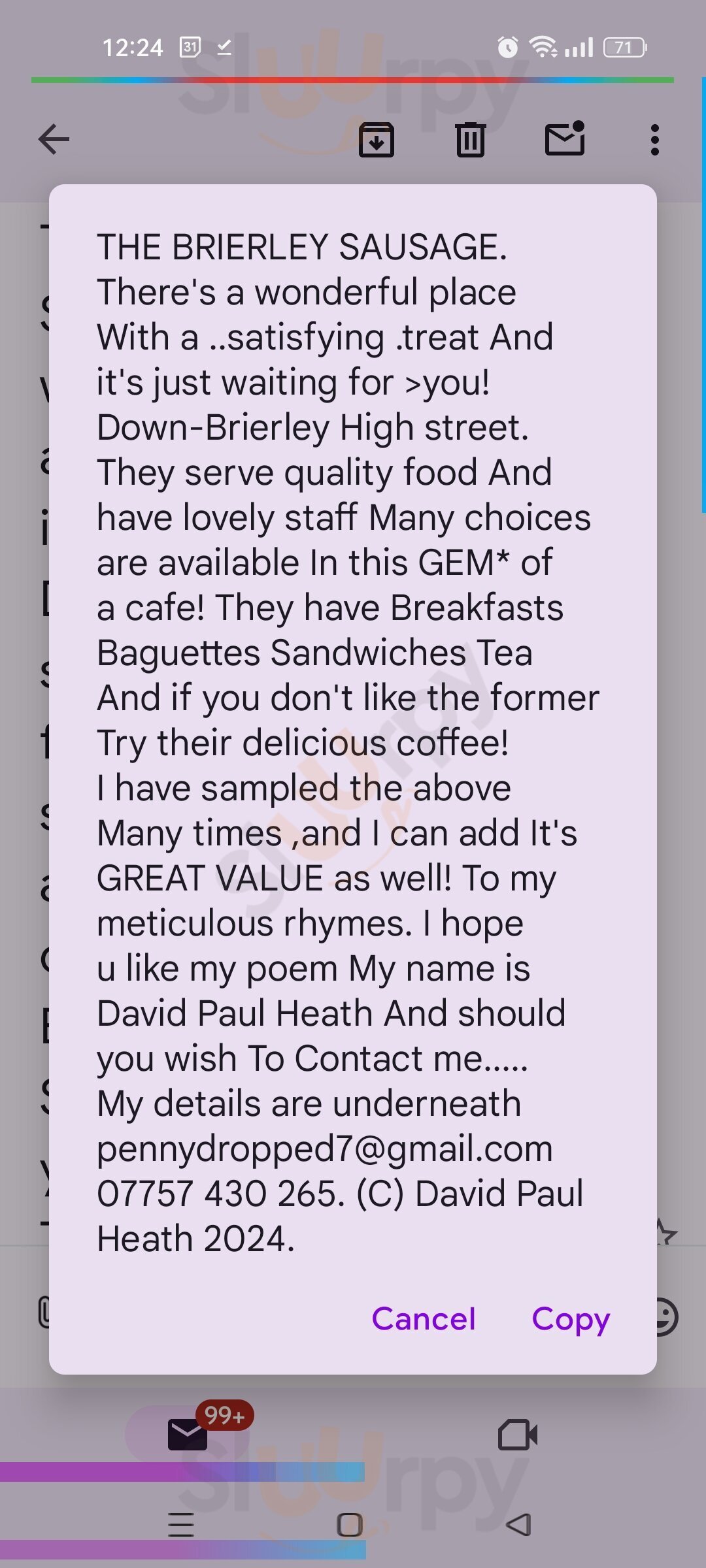This screenshot has height=1568, width=706.
Task: Archive this email
Action: pyautogui.click(x=377, y=140)
